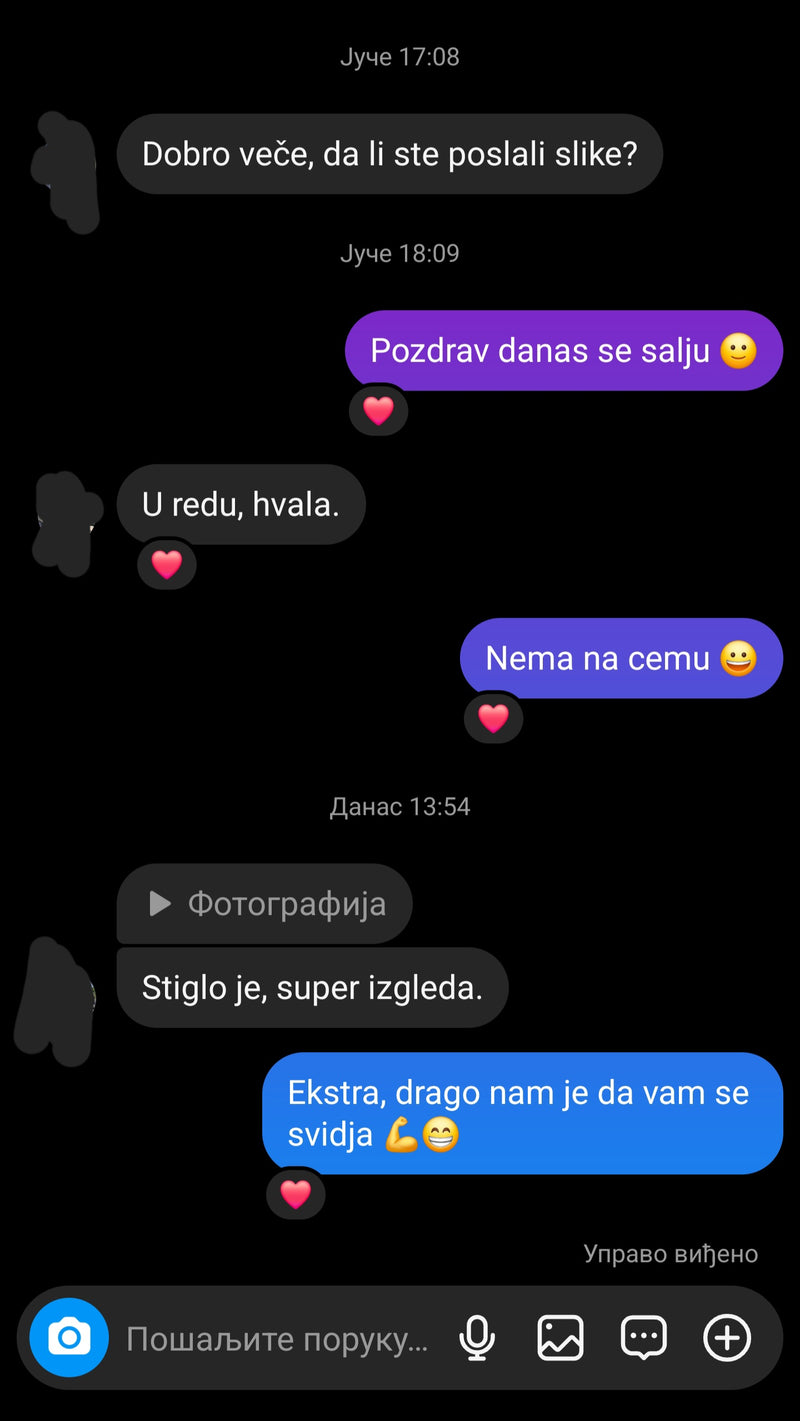Tap the Пошаљите поруку text field
This screenshot has height=1421, width=800.
coord(277,1339)
